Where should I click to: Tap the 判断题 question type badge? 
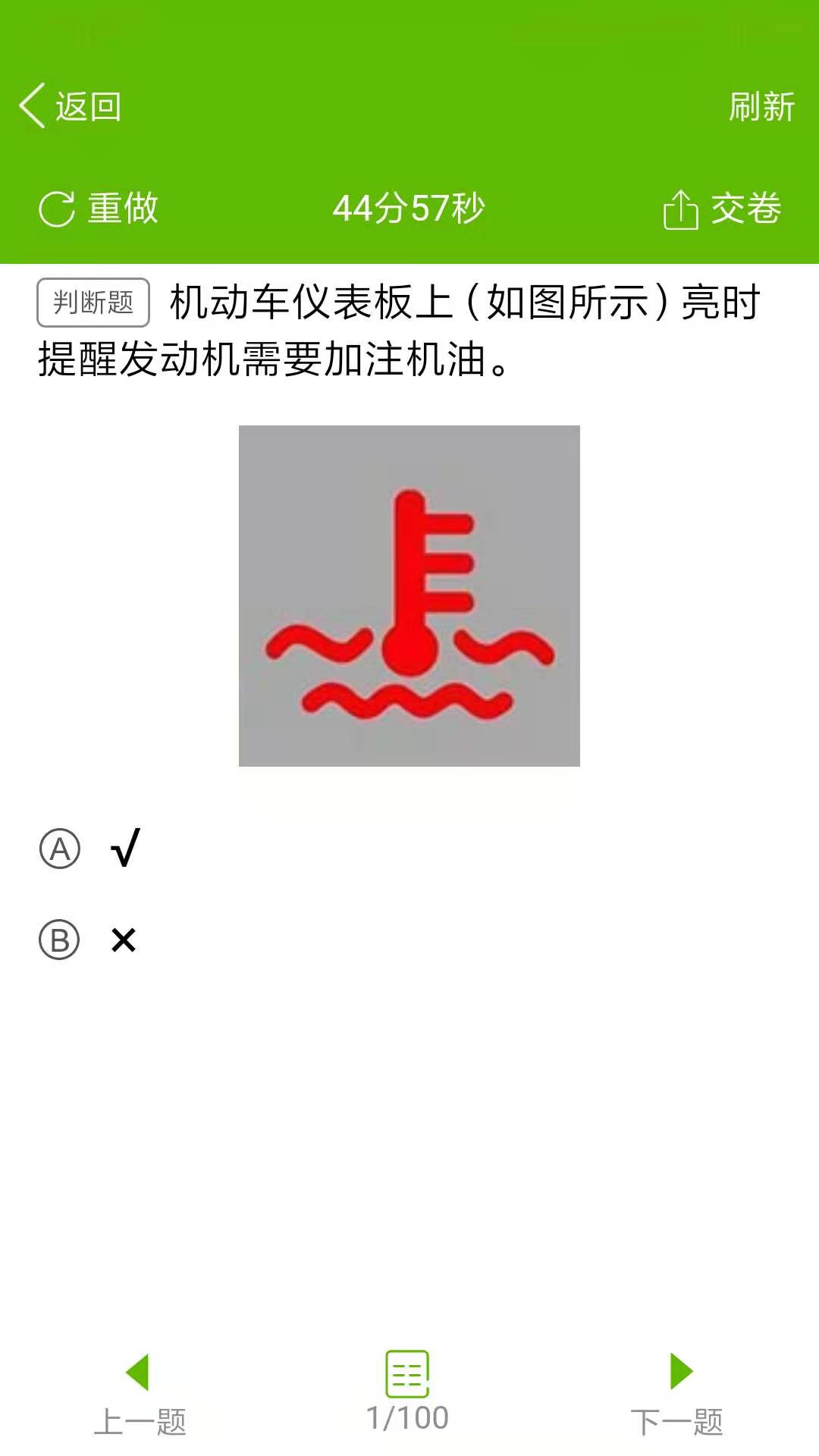pyautogui.click(x=93, y=301)
